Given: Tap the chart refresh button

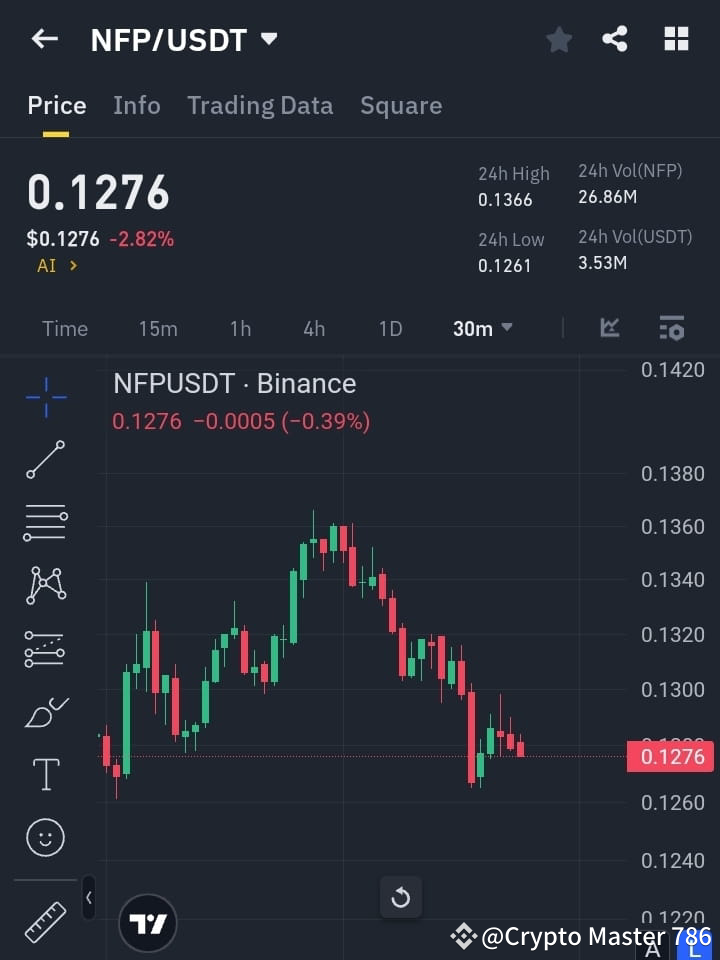Looking at the screenshot, I should tap(401, 898).
